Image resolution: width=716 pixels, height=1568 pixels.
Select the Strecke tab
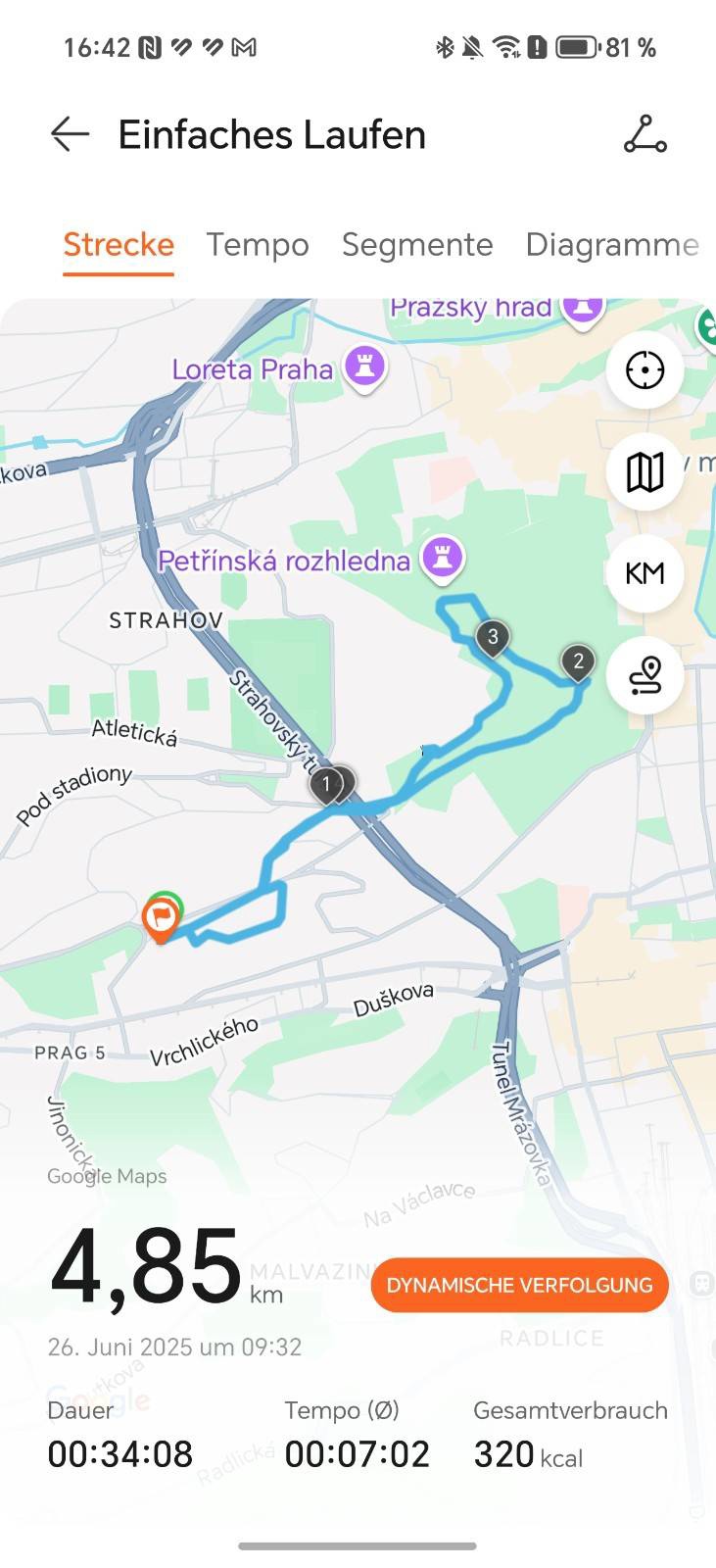[119, 244]
